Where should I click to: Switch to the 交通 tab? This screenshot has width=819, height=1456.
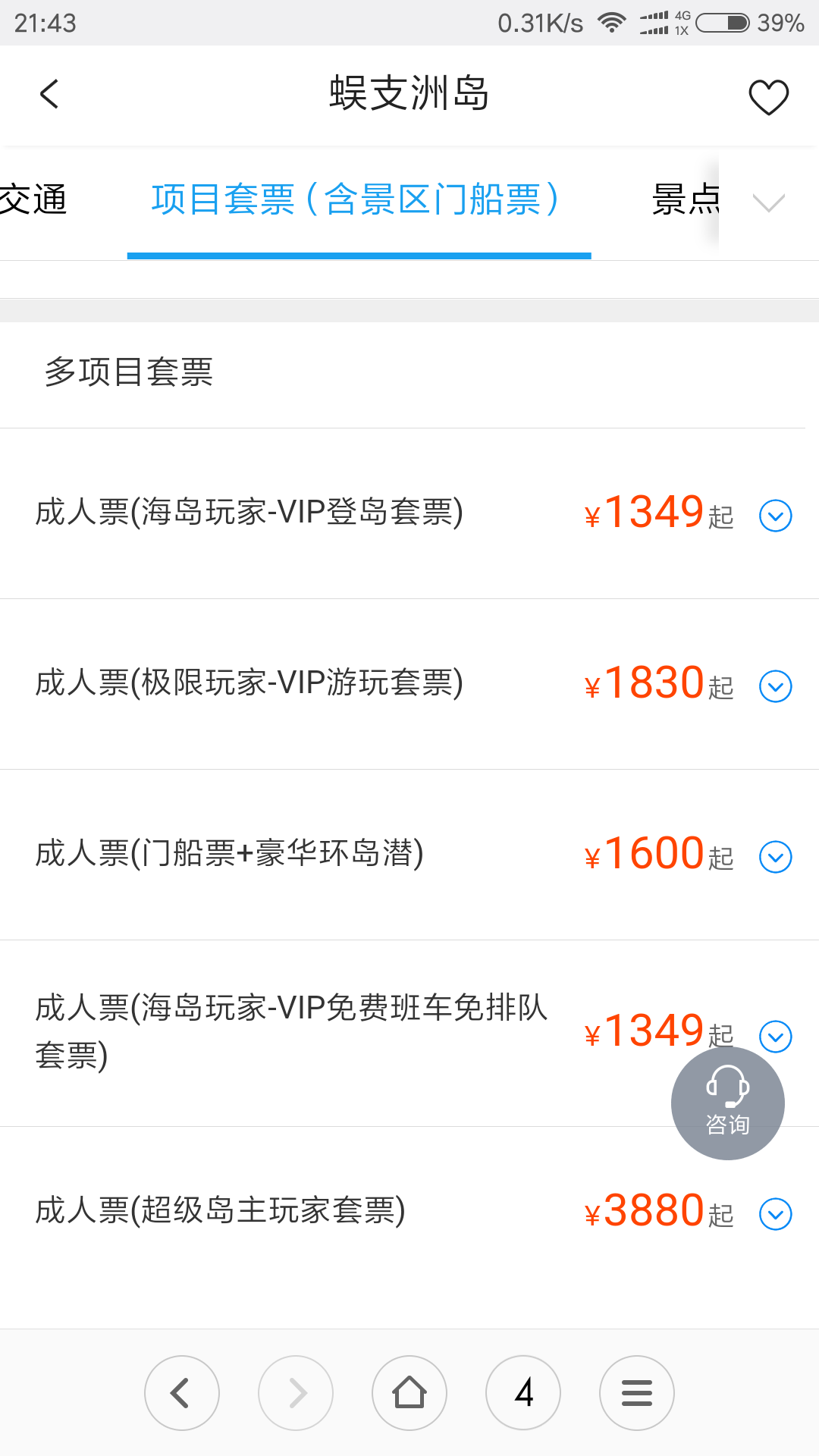click(33, 200)
